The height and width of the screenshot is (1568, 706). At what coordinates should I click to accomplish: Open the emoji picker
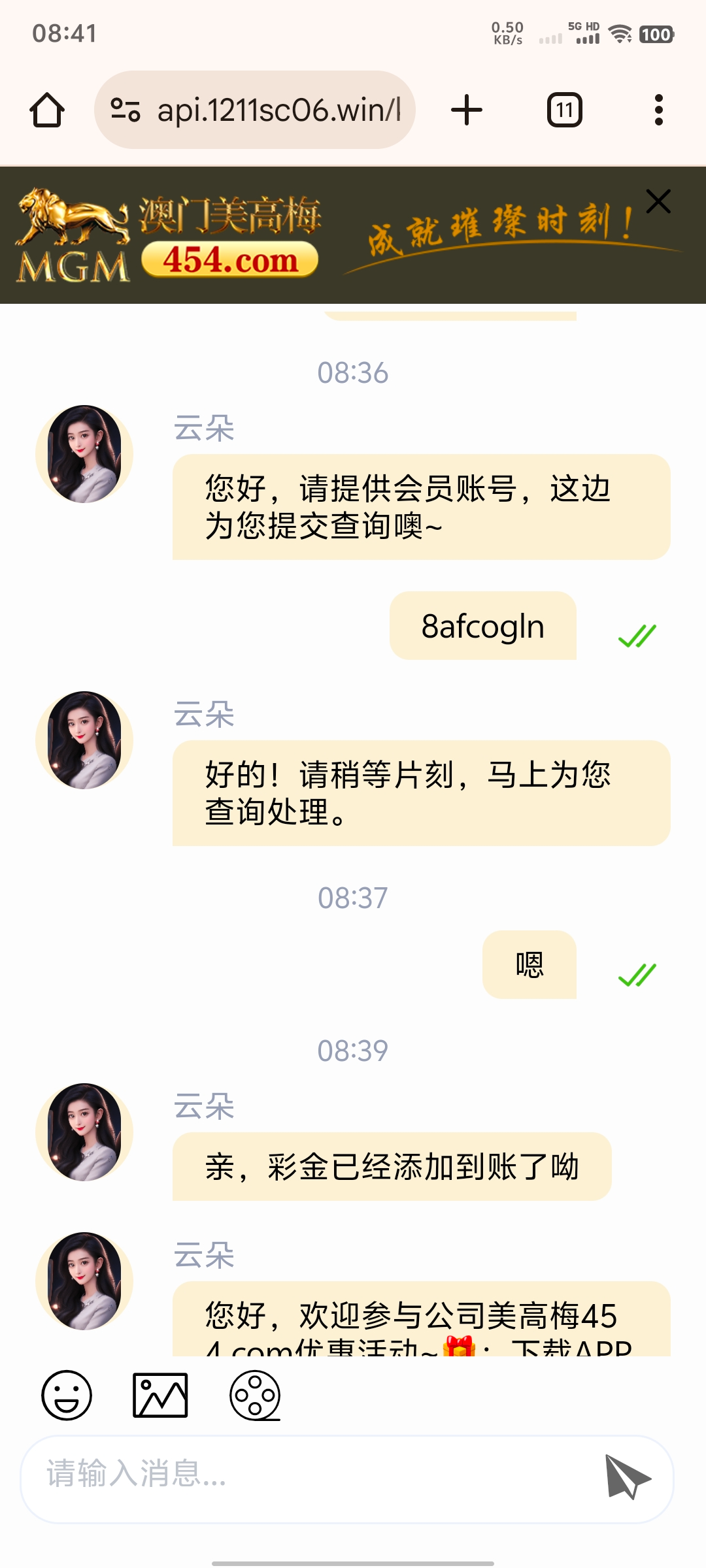pos(67,1395)
